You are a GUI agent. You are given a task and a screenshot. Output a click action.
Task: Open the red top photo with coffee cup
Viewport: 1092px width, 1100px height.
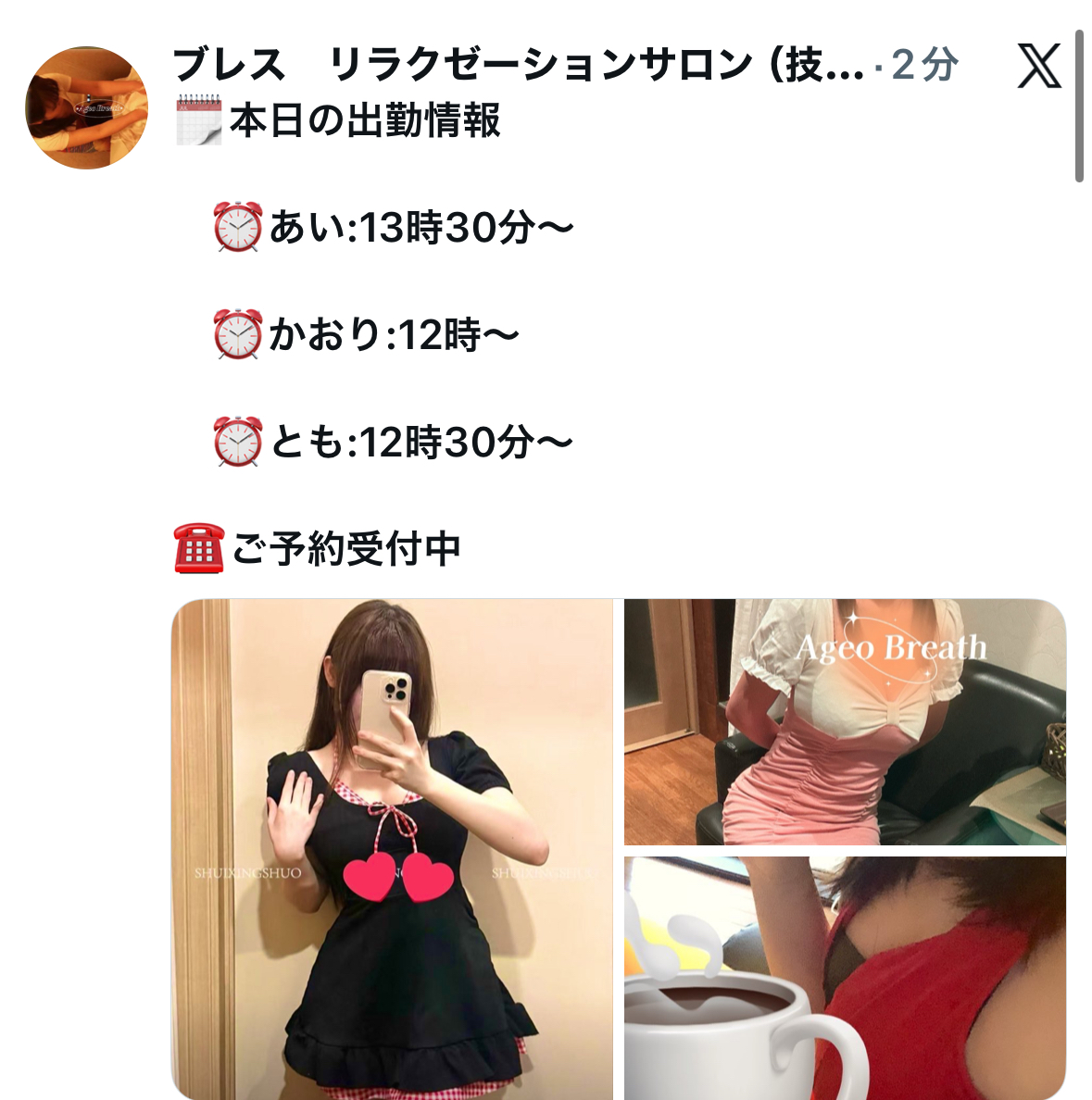click(x=845, y=977)
